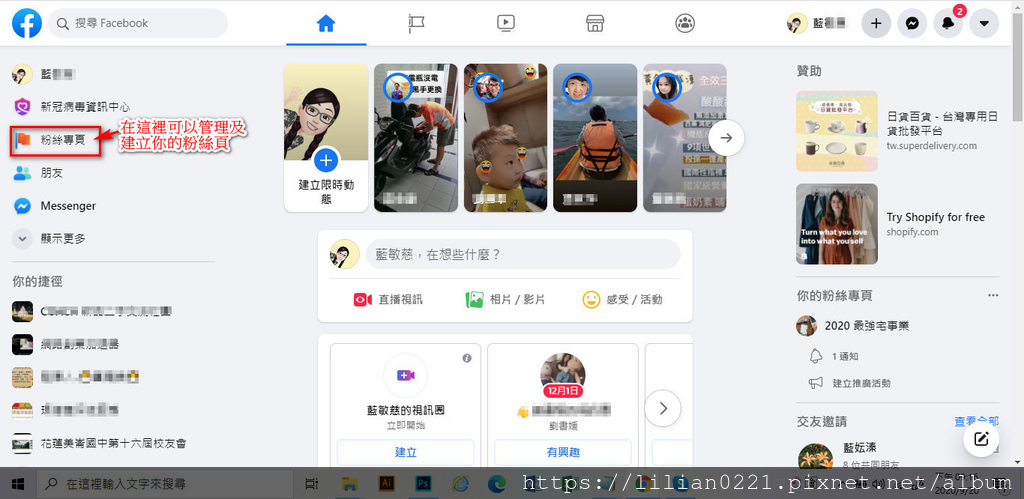Switch to the Pages flag tab
Viewport: 1024px width, 499px height.
tap(416, 23)
